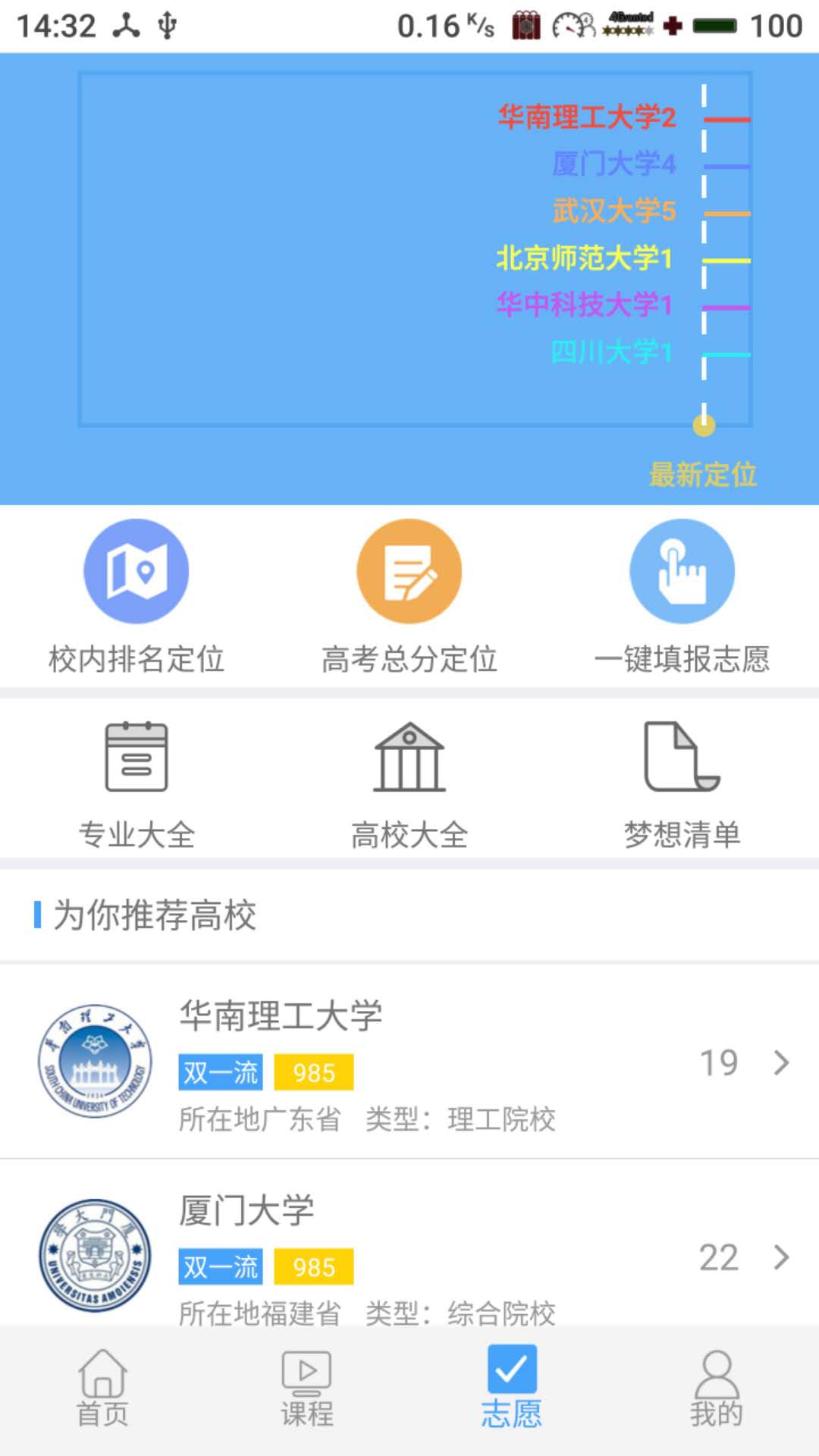This screenshot has width=819, height=1456.
Task: Expand 华南理工大学 details via right chevron
Action: point(780,1064)
